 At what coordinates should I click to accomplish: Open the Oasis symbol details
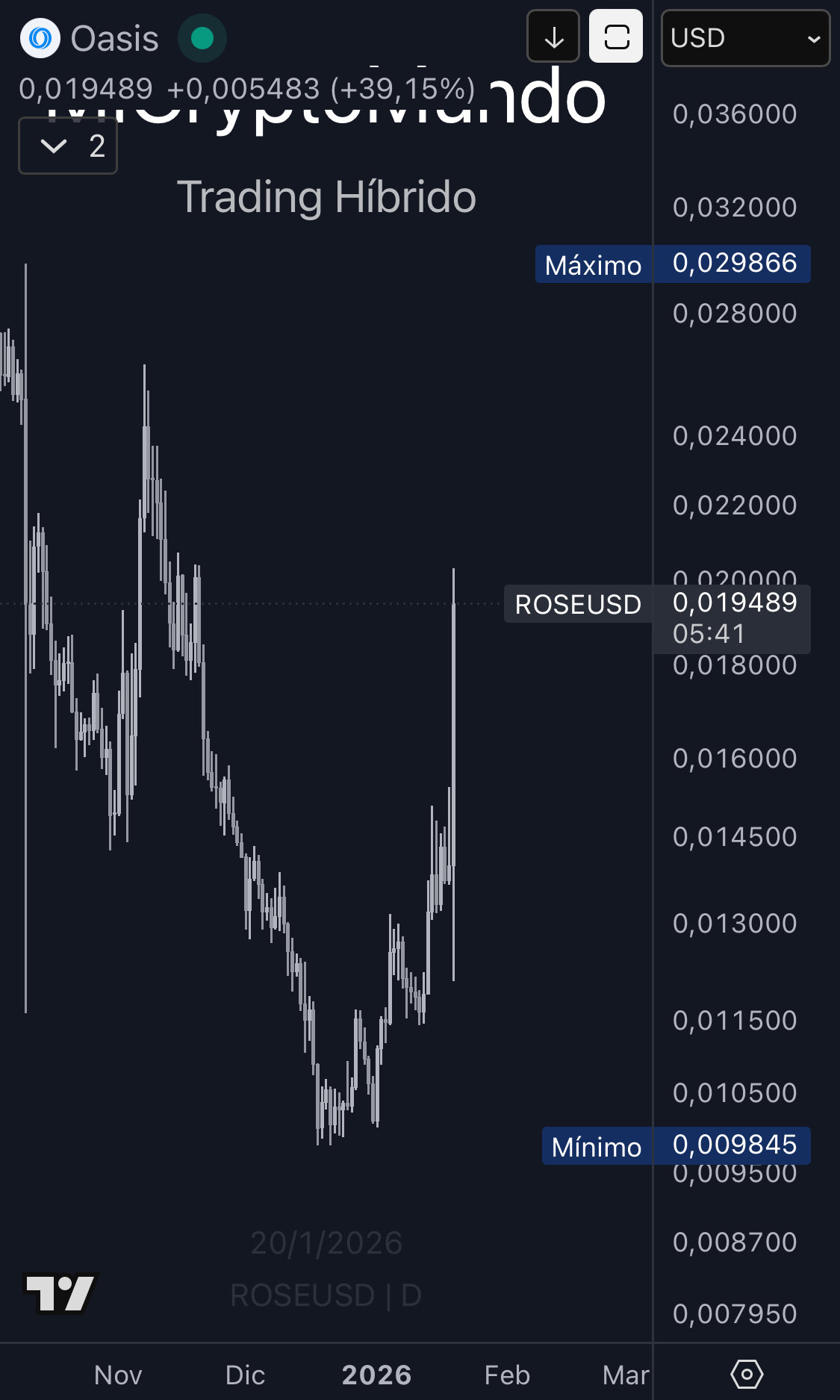113,39
